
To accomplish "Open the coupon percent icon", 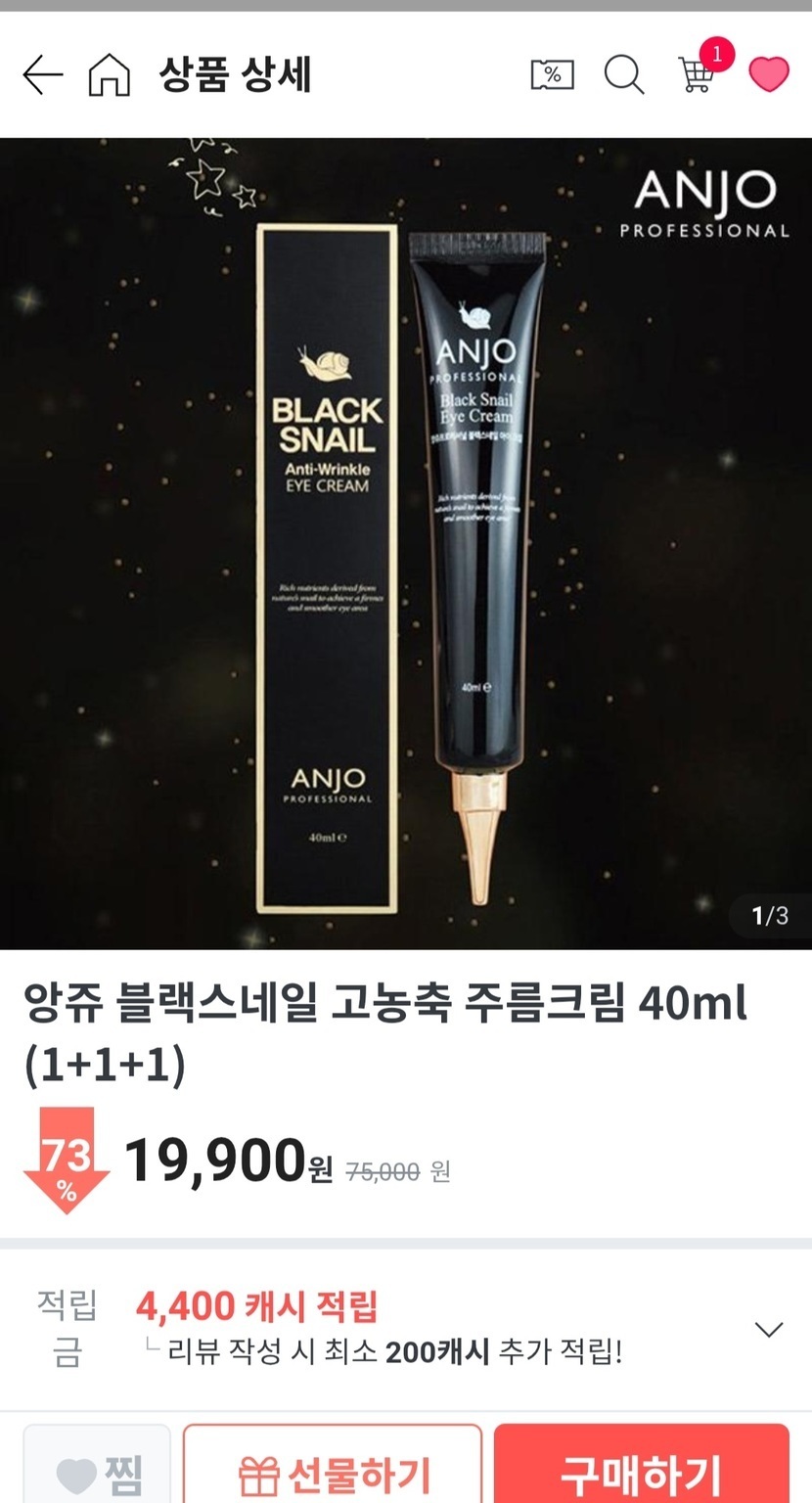I will pyautogui.click(x=552, y=75).
